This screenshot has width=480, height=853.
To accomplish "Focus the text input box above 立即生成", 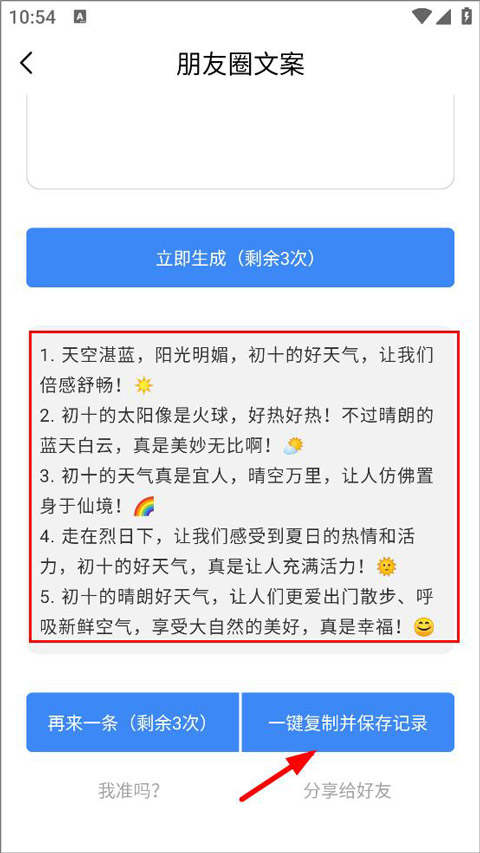I will tap(240, 141).
